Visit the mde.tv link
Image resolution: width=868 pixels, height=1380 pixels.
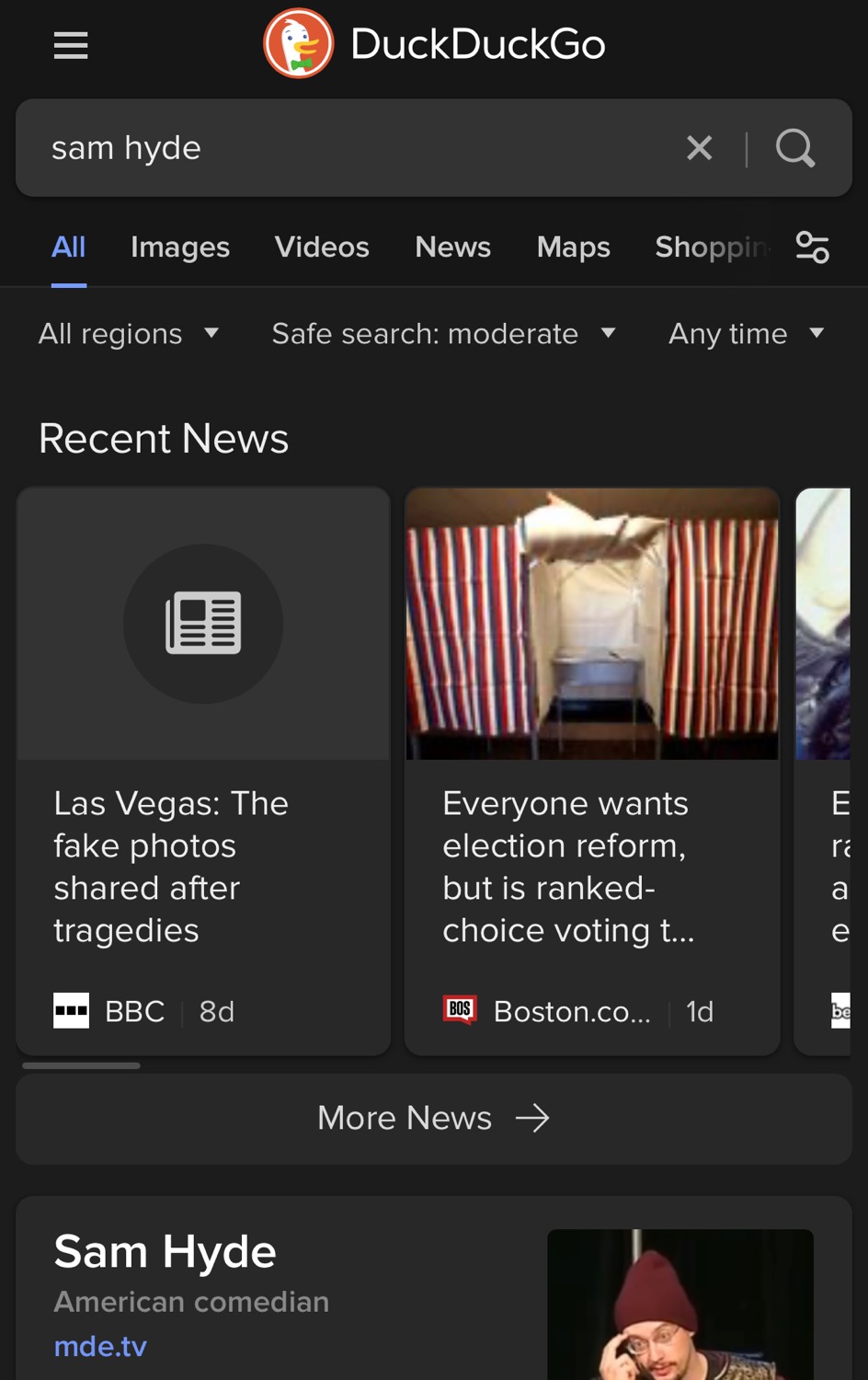pyautogui.click(x=100, y=1347)
